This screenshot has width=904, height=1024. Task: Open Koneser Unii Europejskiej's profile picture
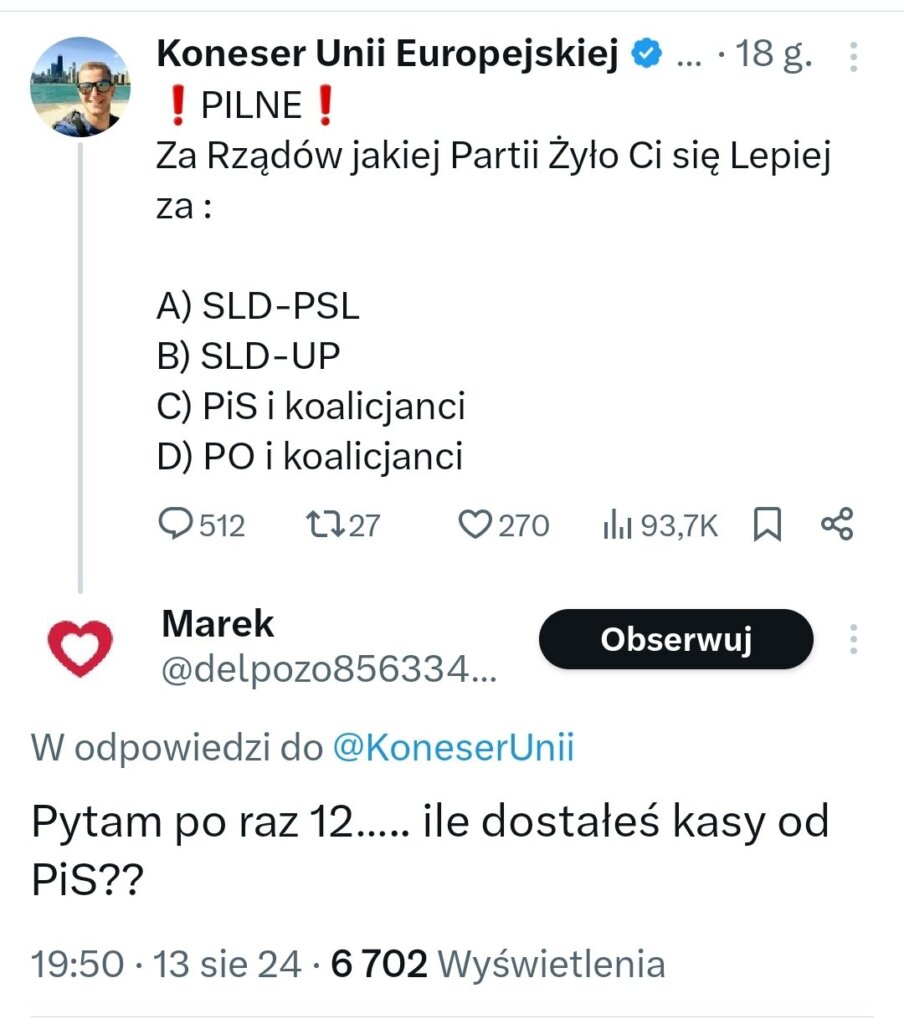click(x=79, y=87)
